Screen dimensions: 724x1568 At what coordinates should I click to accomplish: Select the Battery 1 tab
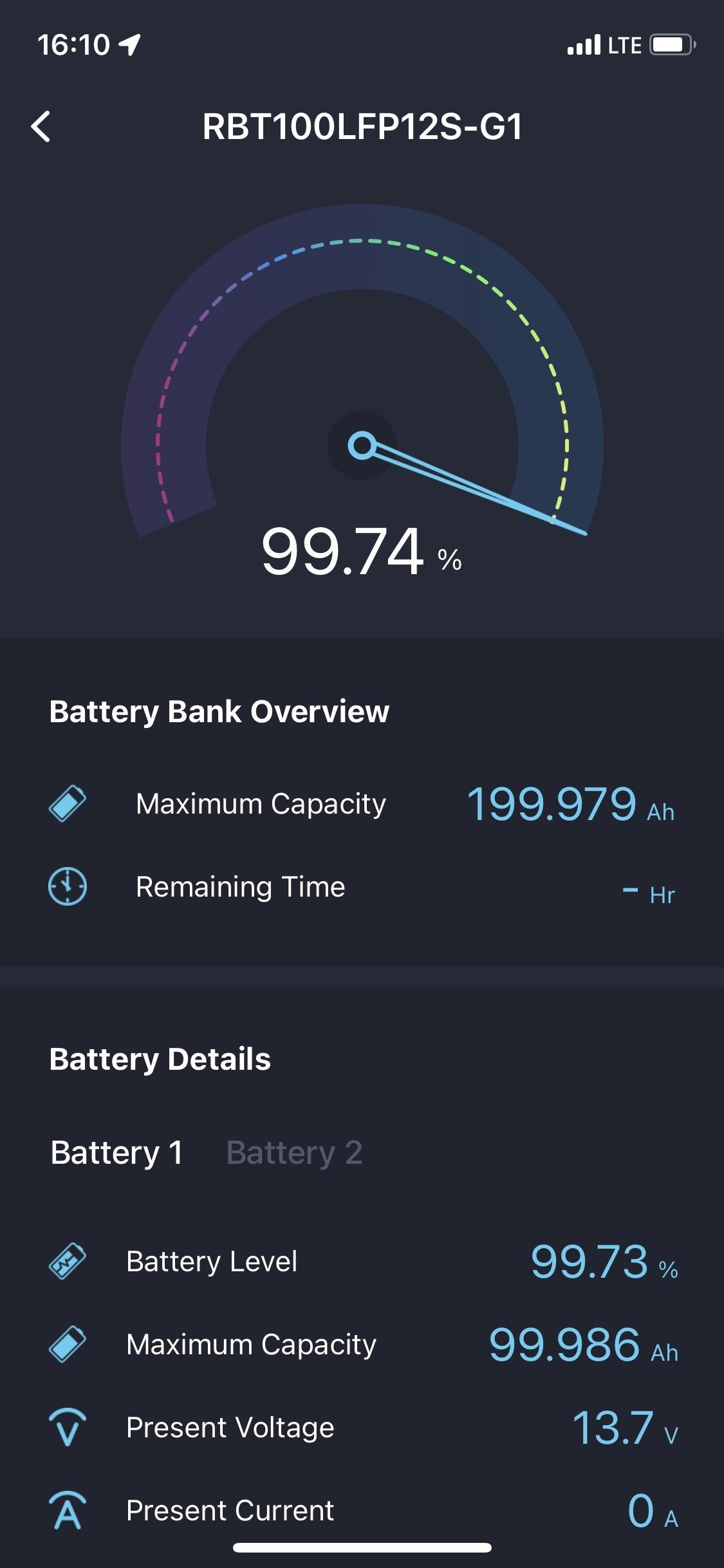coord(116,1153)
